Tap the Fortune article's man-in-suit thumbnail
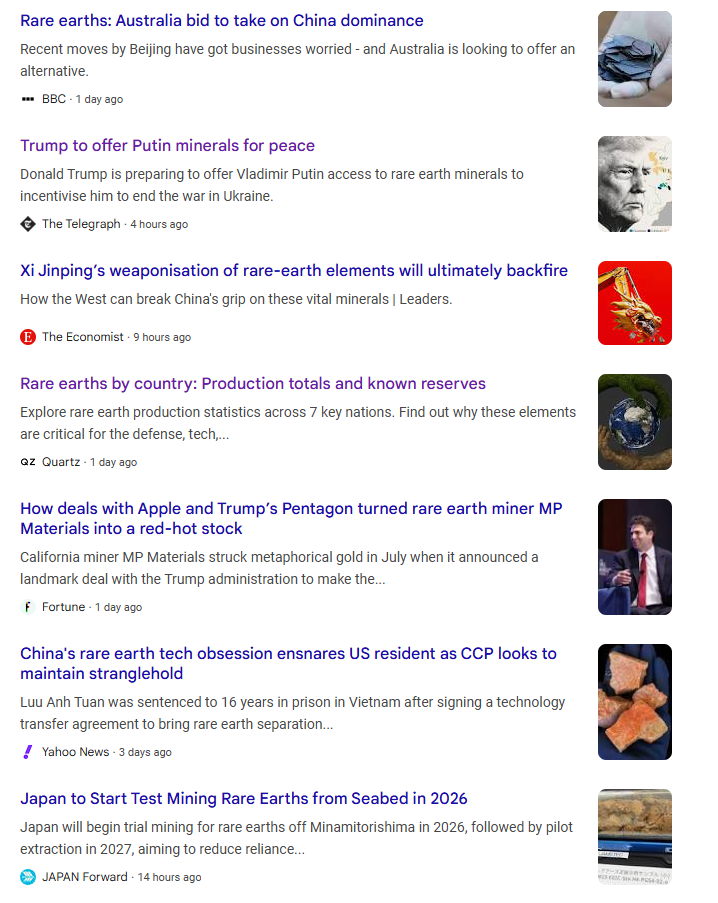 pos(634,557)
